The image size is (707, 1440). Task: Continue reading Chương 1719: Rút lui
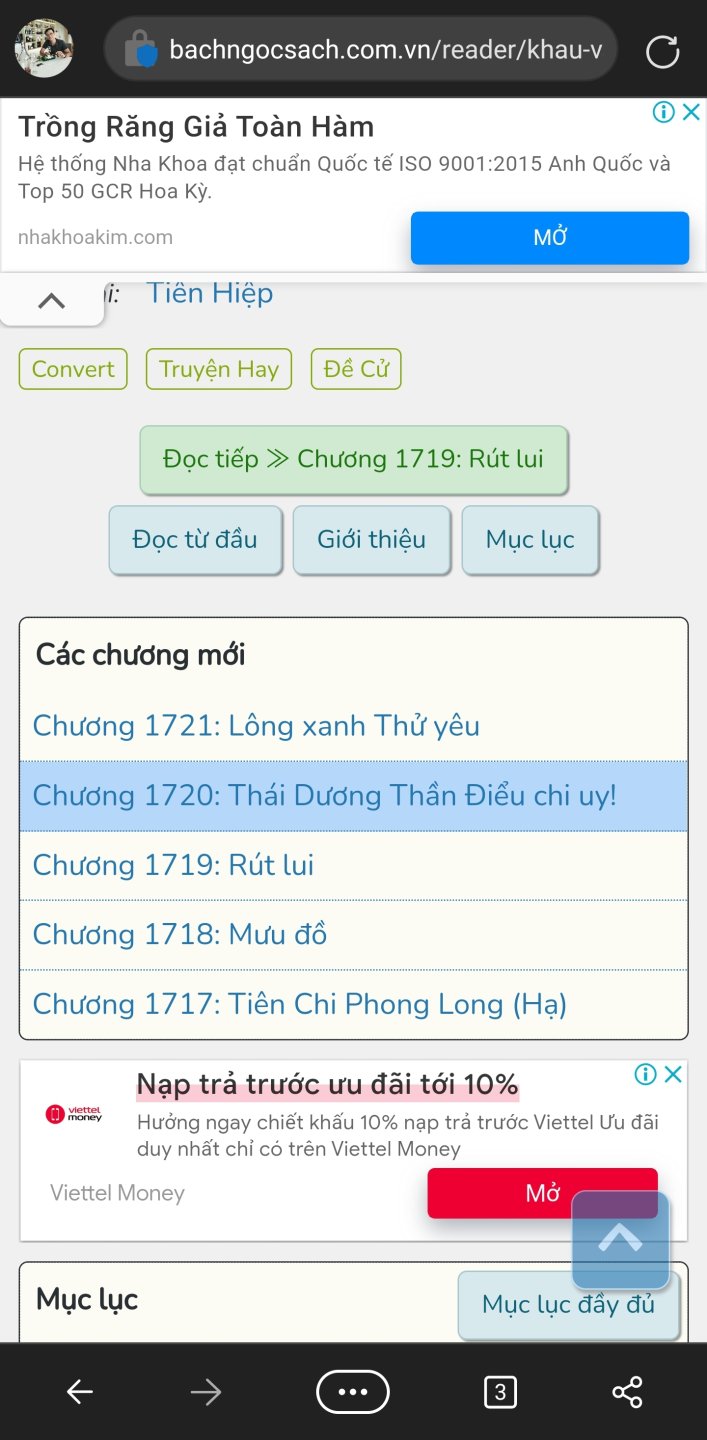click(354, 460)
